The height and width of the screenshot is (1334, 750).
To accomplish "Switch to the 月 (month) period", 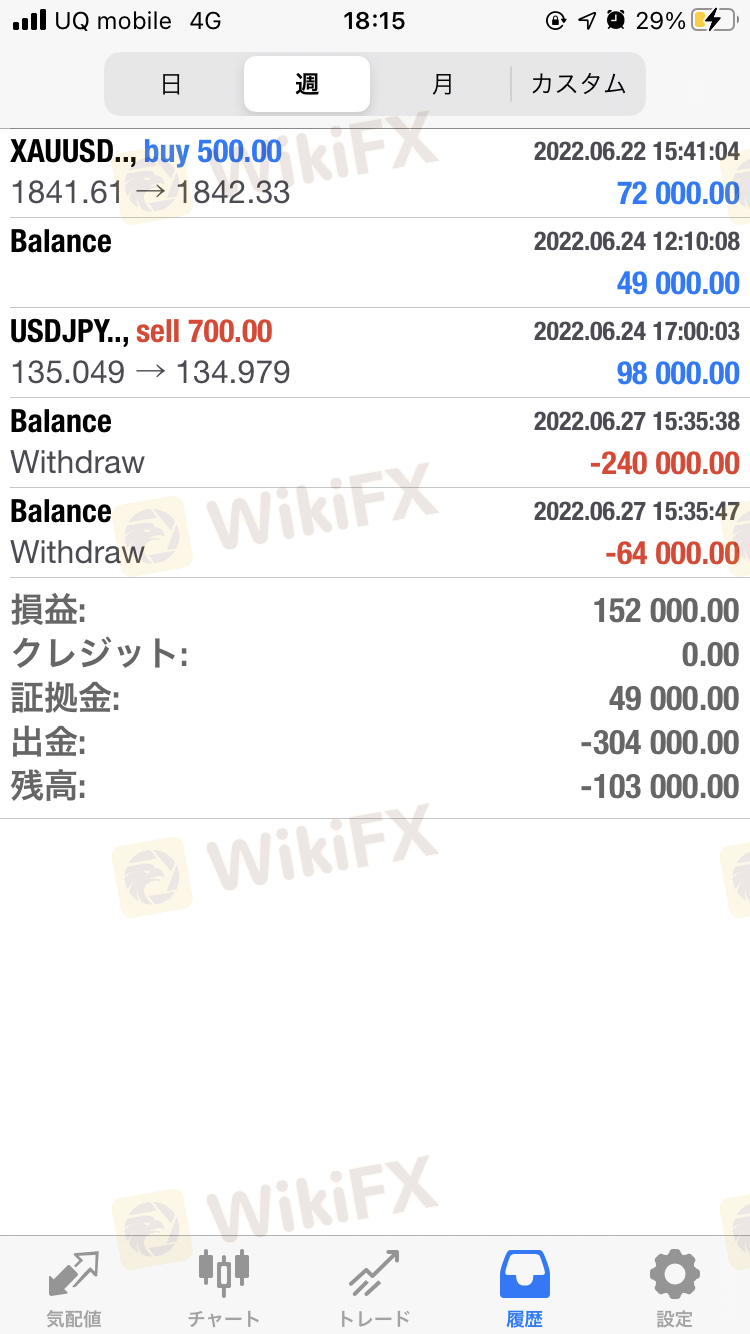I will coord(442,84).
